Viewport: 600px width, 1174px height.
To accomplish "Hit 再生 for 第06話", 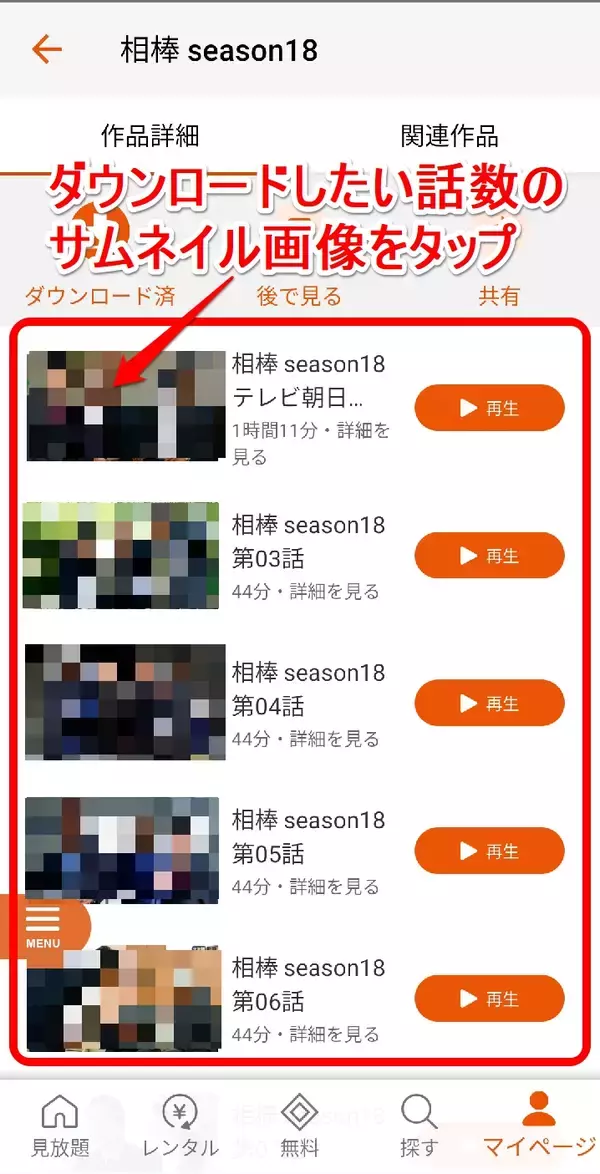I will tap(489, 998).
